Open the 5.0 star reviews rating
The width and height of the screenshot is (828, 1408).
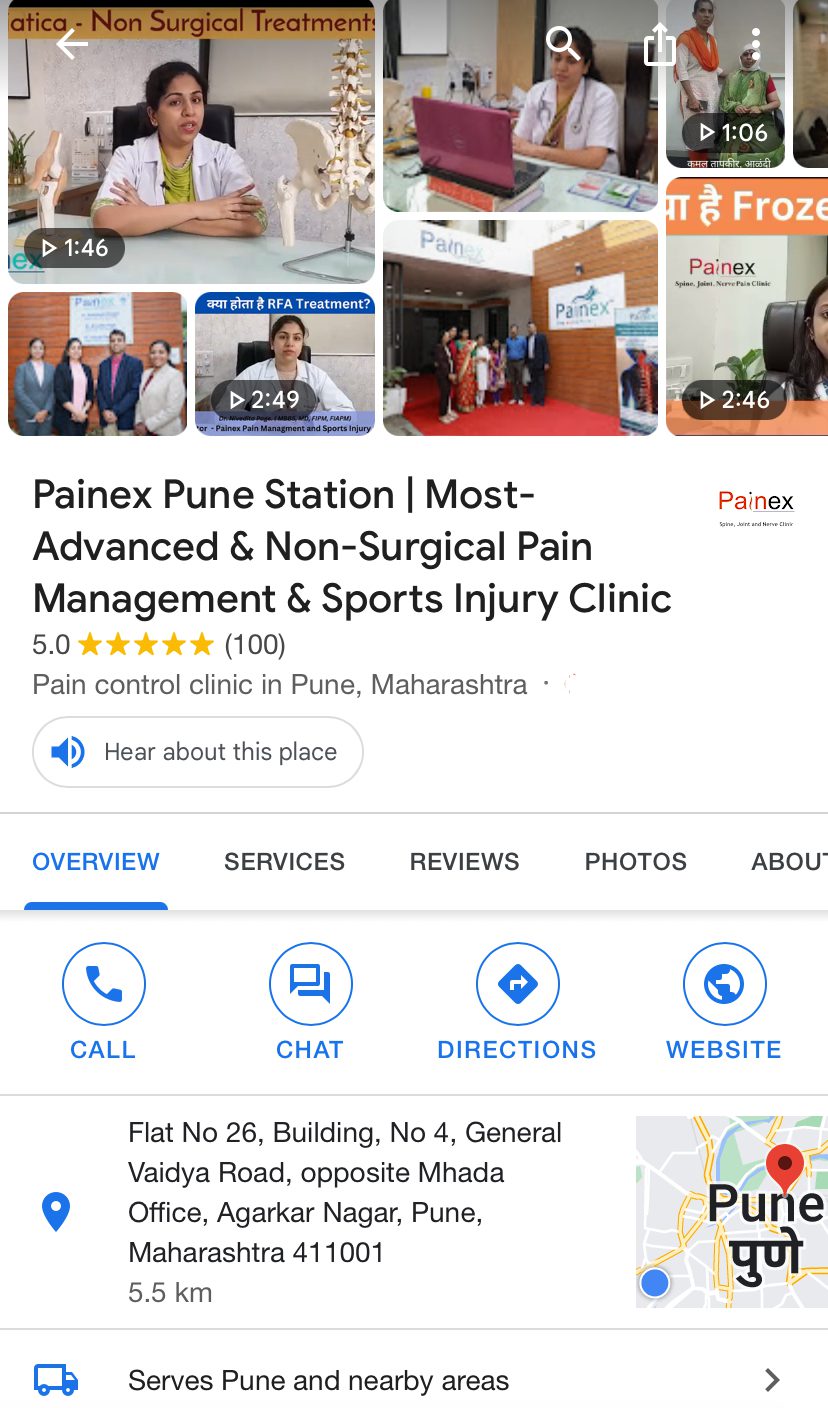(x=159, y=645)
